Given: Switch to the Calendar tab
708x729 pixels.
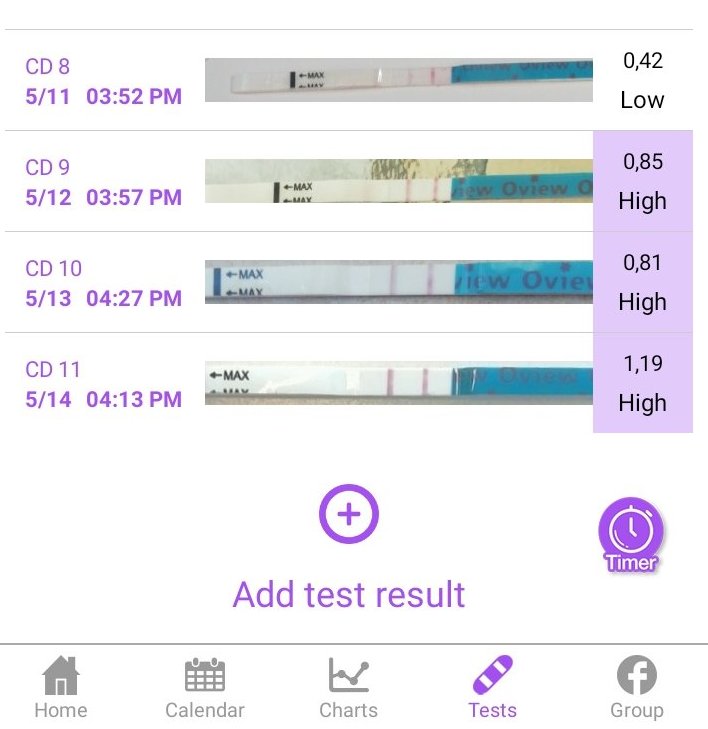Looking at the screenshot, I should click(205, 688).
